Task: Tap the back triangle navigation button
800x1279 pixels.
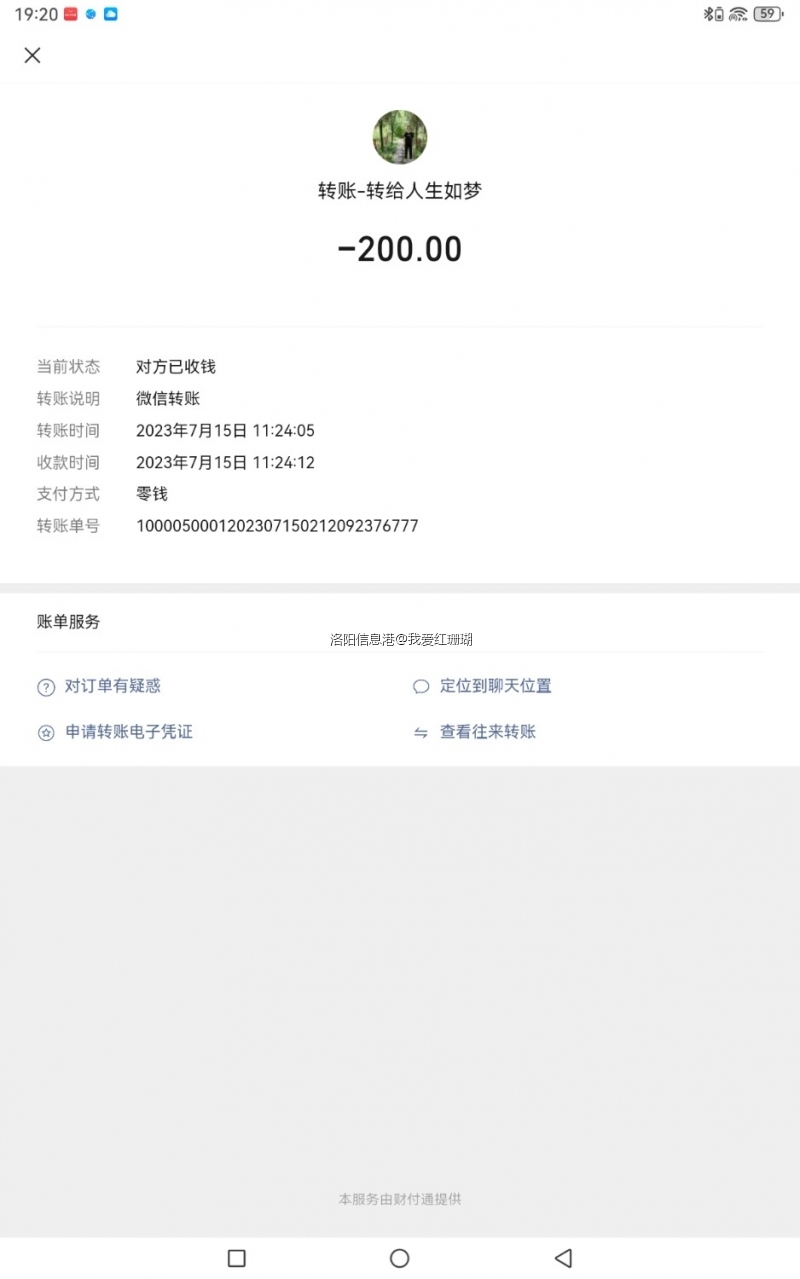Action: point(563,1257)
